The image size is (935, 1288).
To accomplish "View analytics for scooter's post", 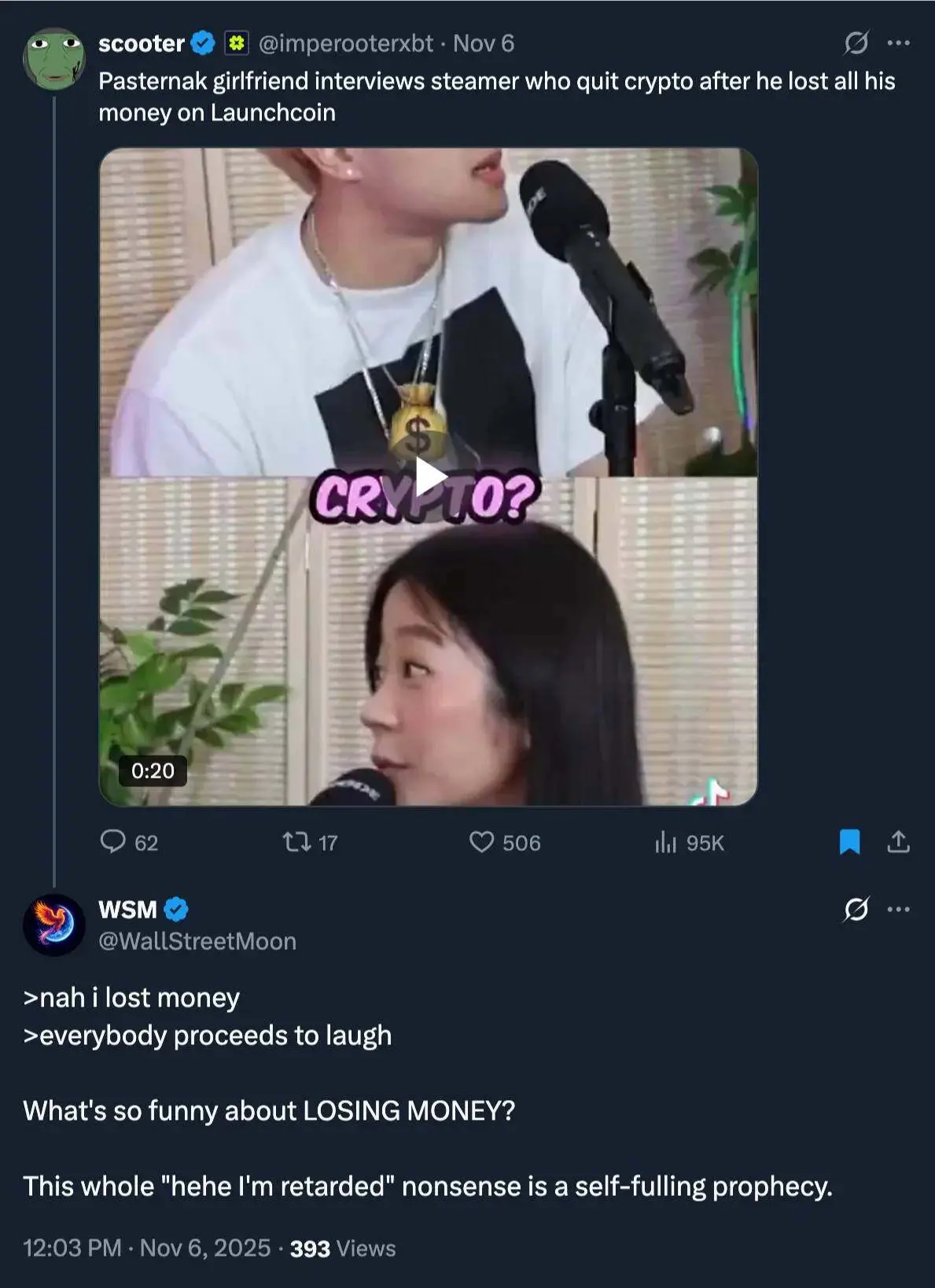I will pyautogui.click(x=665, y=842).
